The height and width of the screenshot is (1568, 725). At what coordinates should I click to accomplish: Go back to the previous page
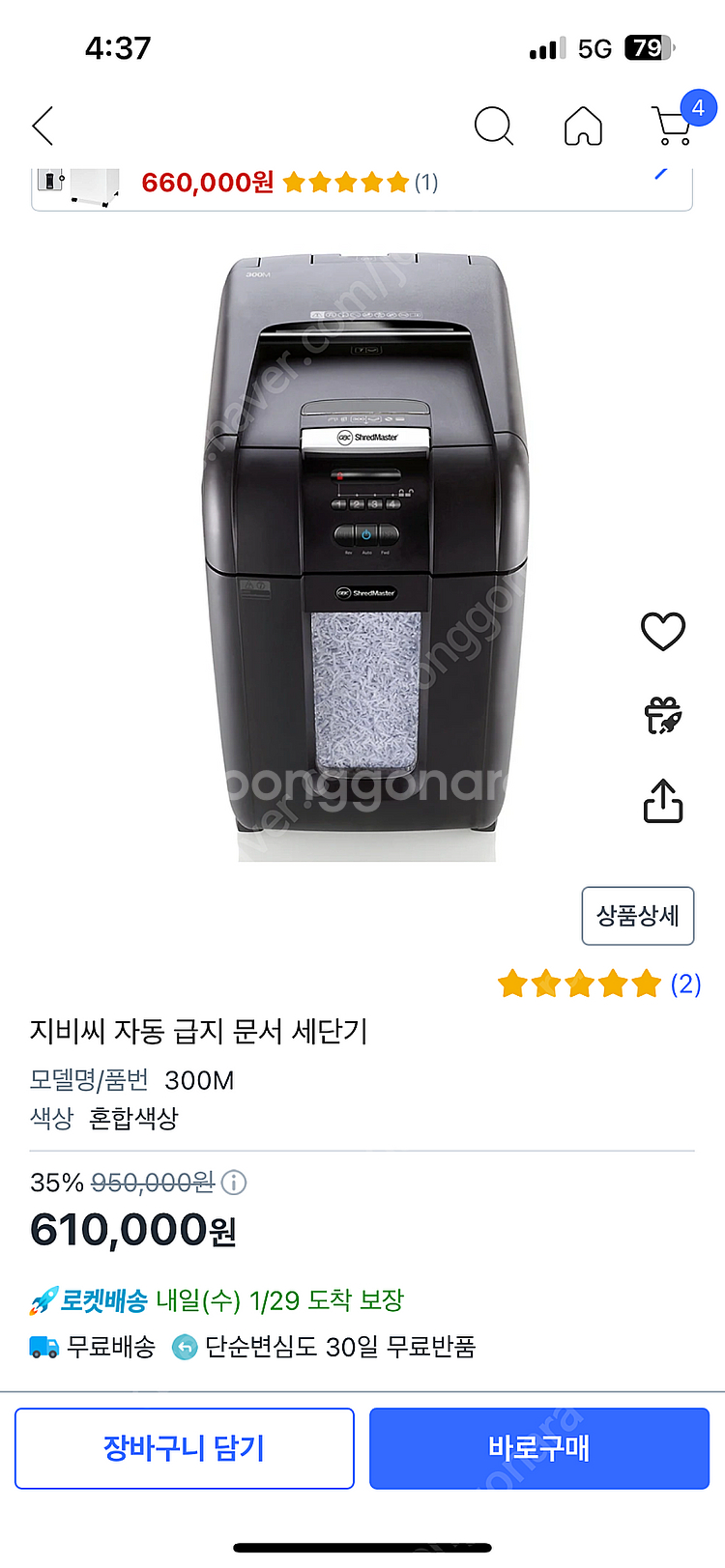click(x=43, y=127)
